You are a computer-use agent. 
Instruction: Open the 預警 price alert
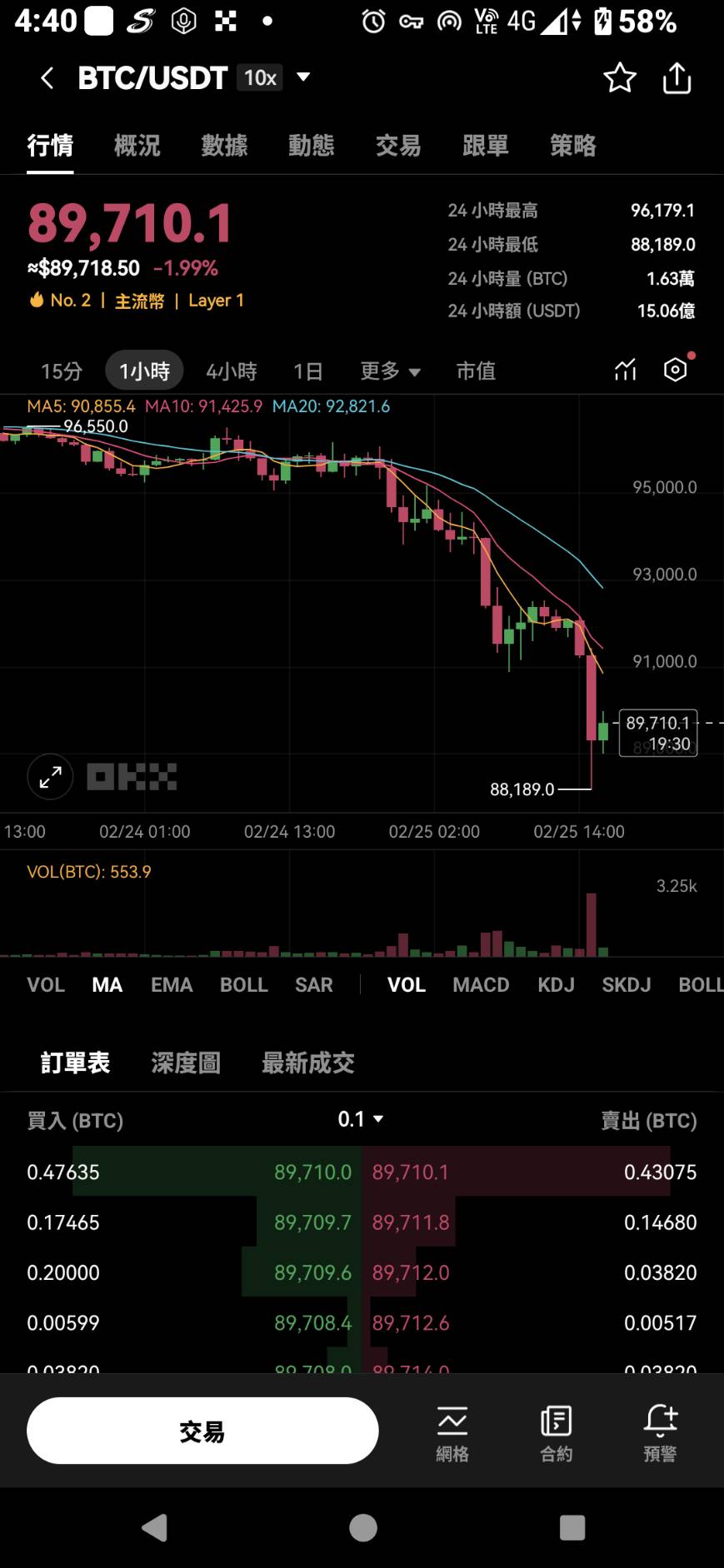(660, 1431)
